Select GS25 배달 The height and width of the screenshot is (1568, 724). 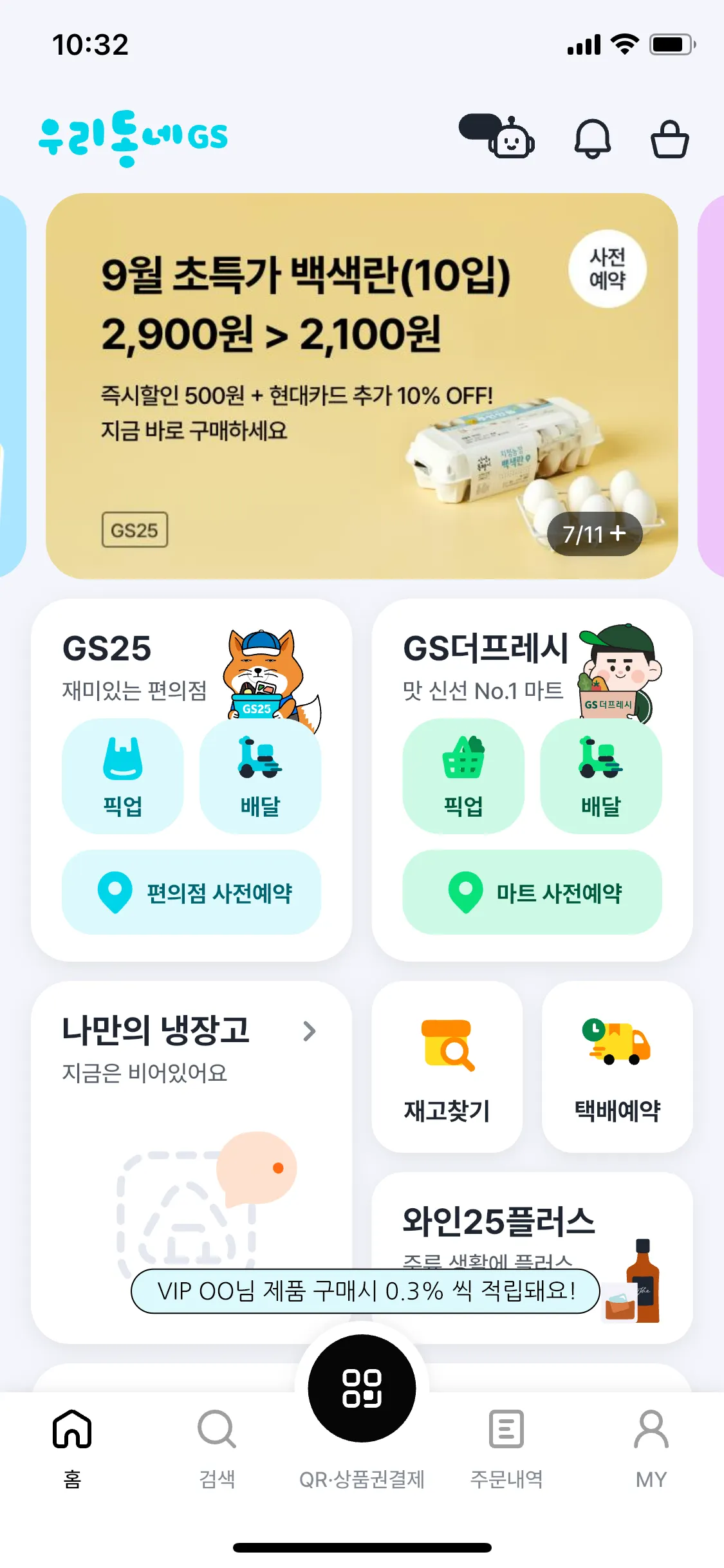point(260,776)
